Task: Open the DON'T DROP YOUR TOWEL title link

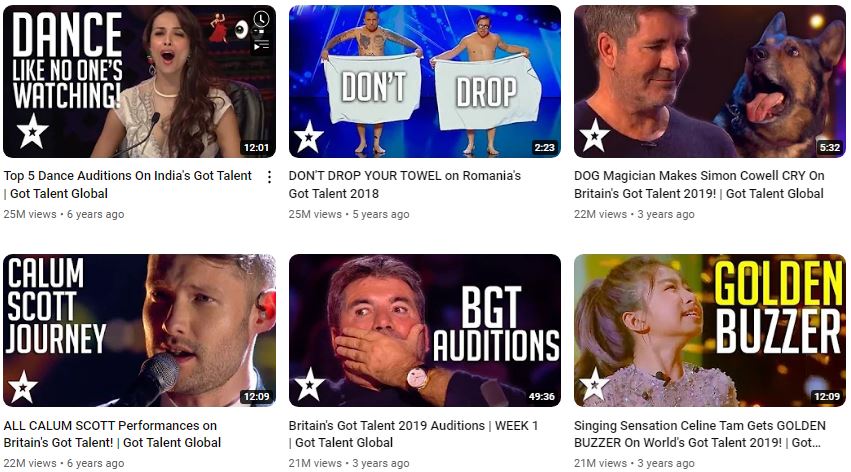Action: click(404, 176)
